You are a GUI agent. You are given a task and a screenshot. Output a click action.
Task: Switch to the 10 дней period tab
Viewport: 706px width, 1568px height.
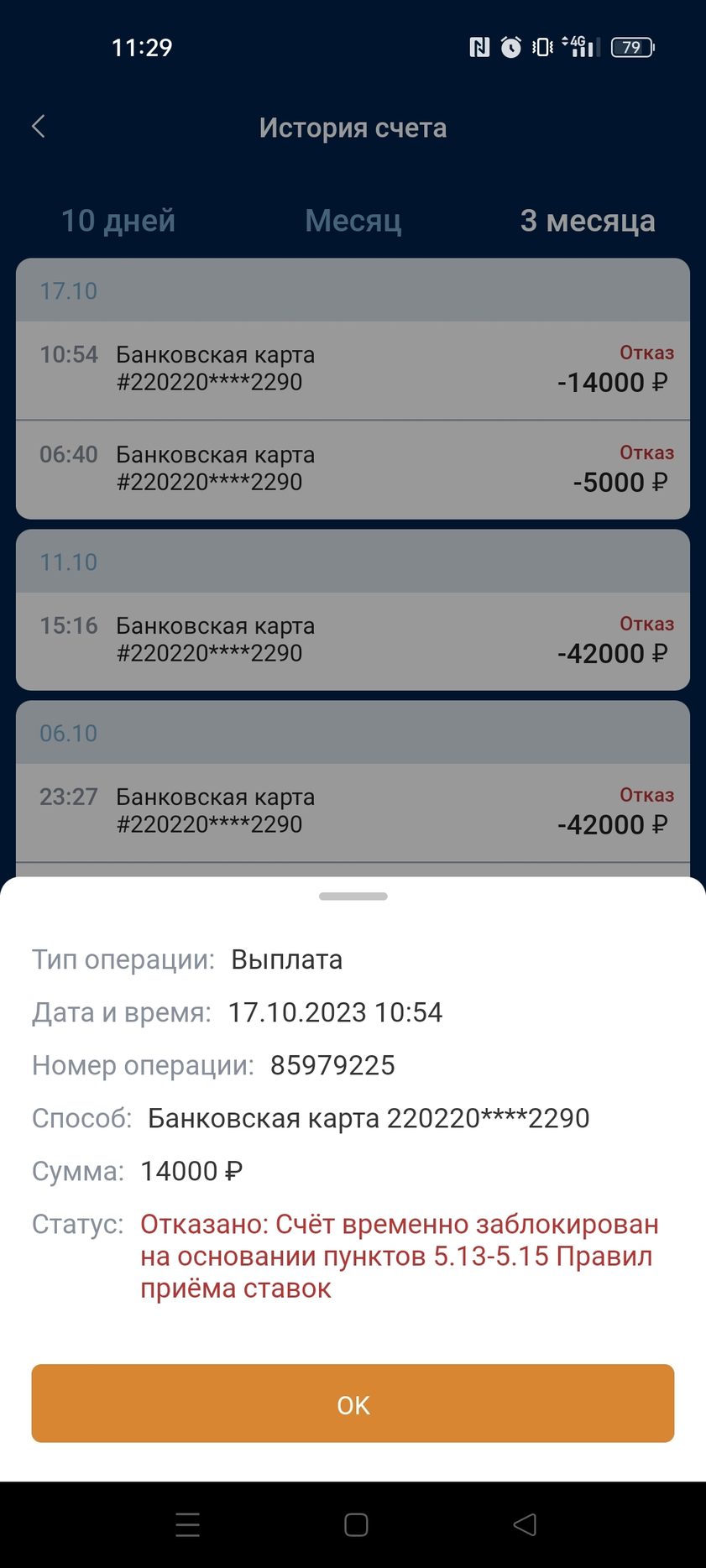click(x=118, y=221)
